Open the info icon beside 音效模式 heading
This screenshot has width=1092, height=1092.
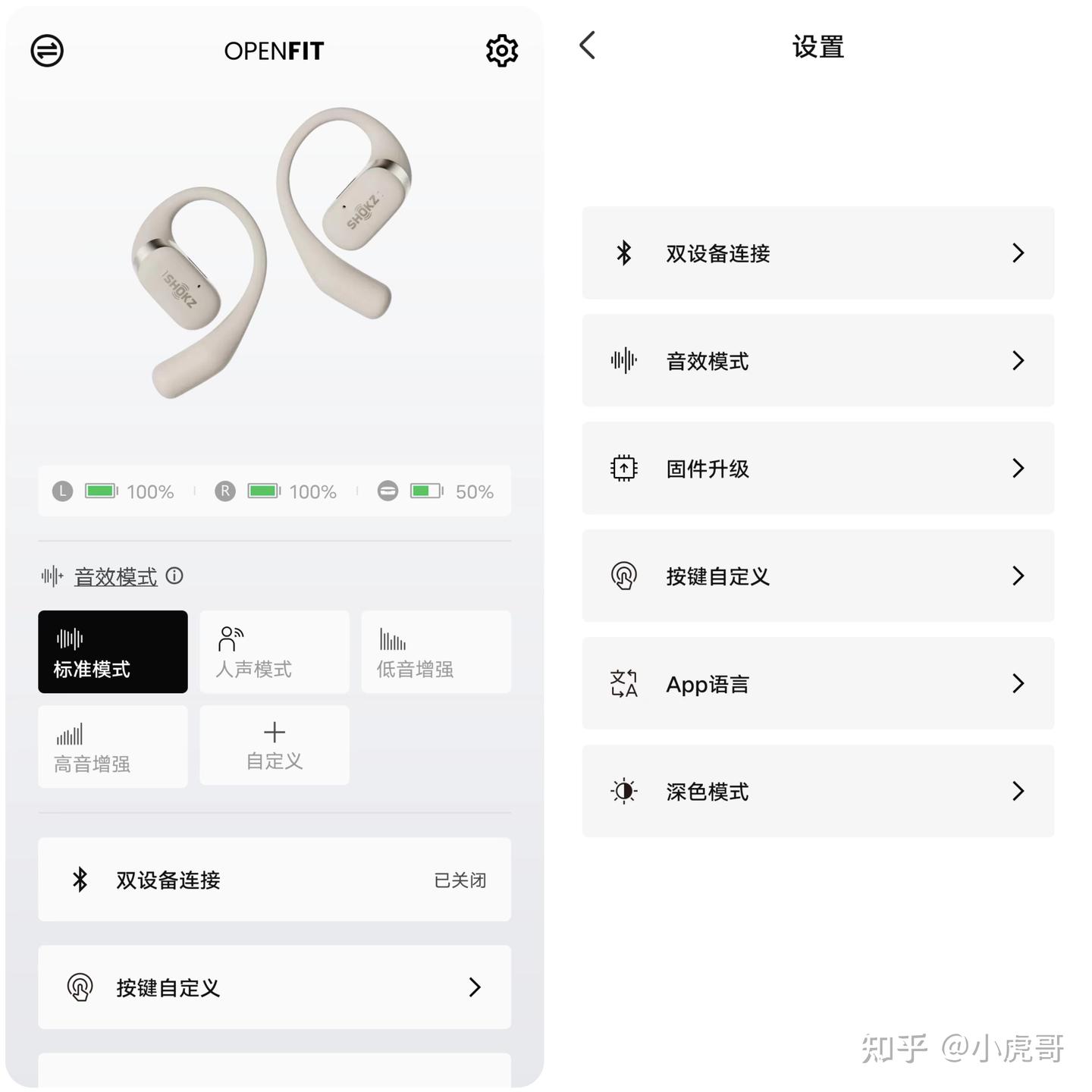174,576
